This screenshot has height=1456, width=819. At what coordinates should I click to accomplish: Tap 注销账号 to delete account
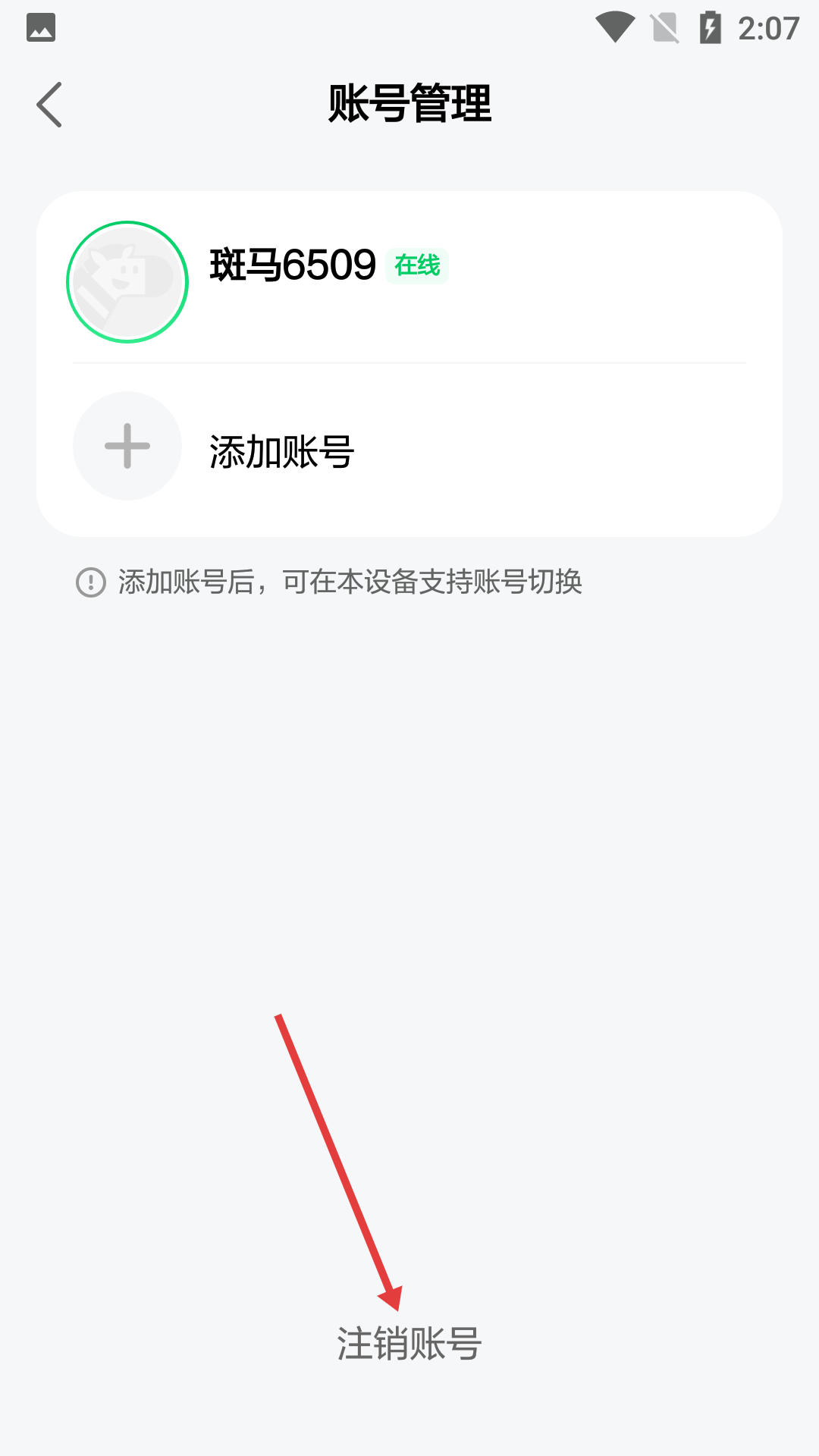(409, 1344)
